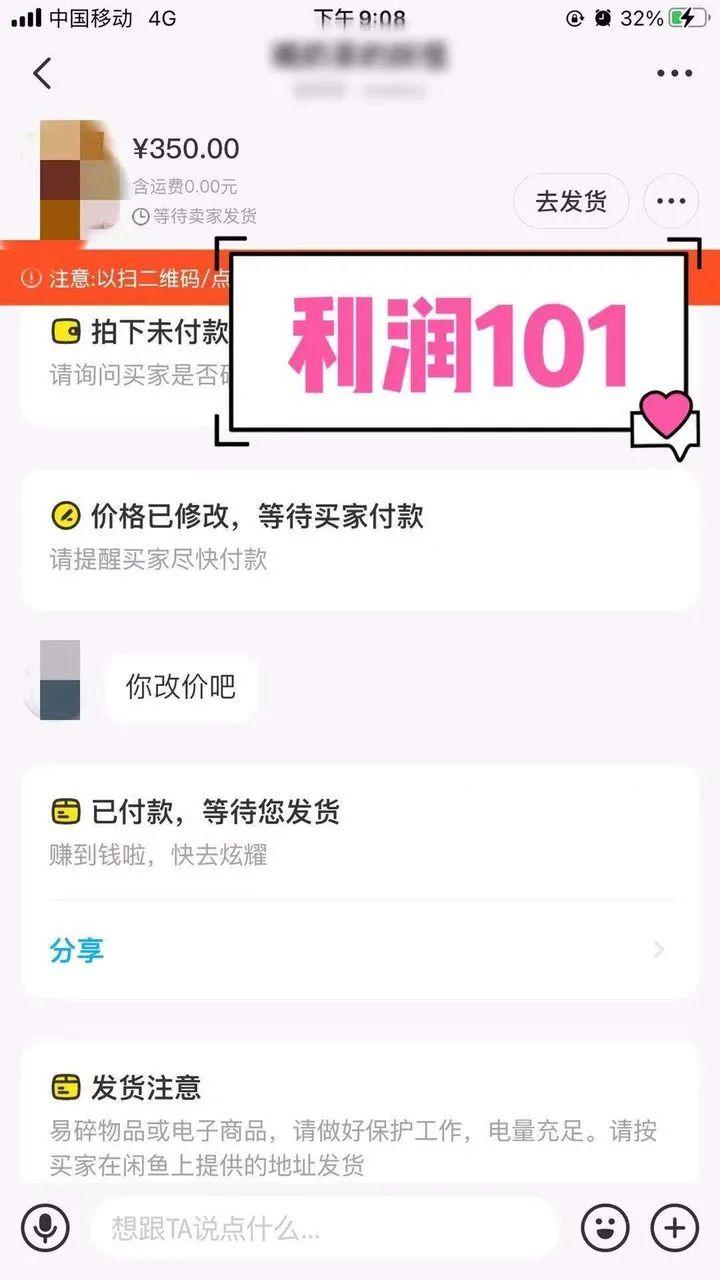Image resolution: width=720 pixels, height=1280 pixels.
Task: Open the 分享 row
Action: [x=360, y=949]
